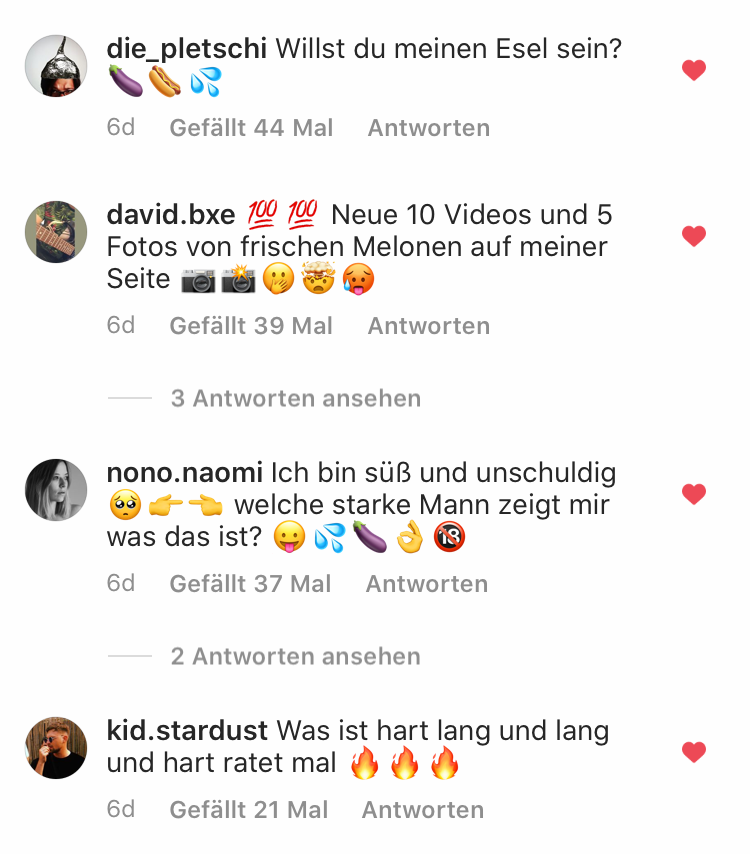Reply to nono.naomi's comment
750x854 pixels.
pos(426,584)
